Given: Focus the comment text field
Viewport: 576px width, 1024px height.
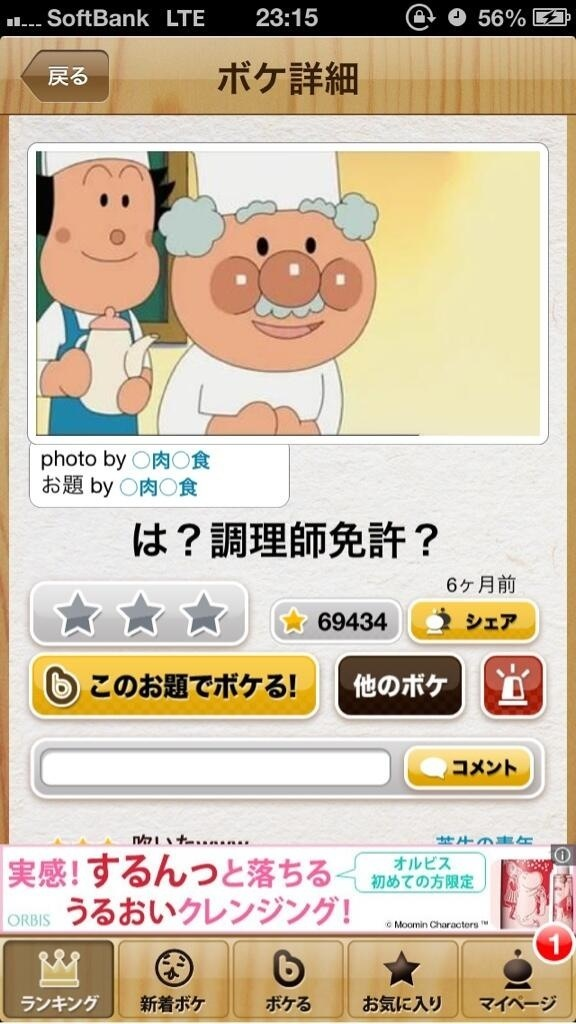Looking at the screenshot, I should click(x=216, y=768).
